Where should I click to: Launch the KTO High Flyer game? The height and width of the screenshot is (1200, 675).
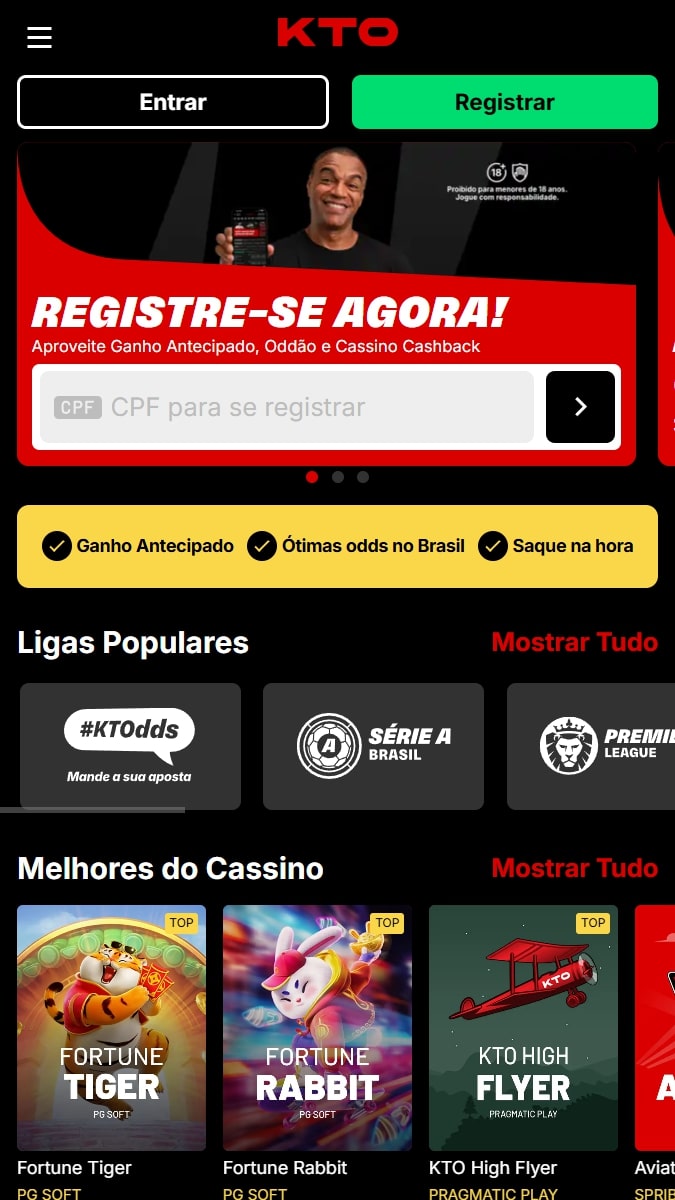tap(523, 1028)
